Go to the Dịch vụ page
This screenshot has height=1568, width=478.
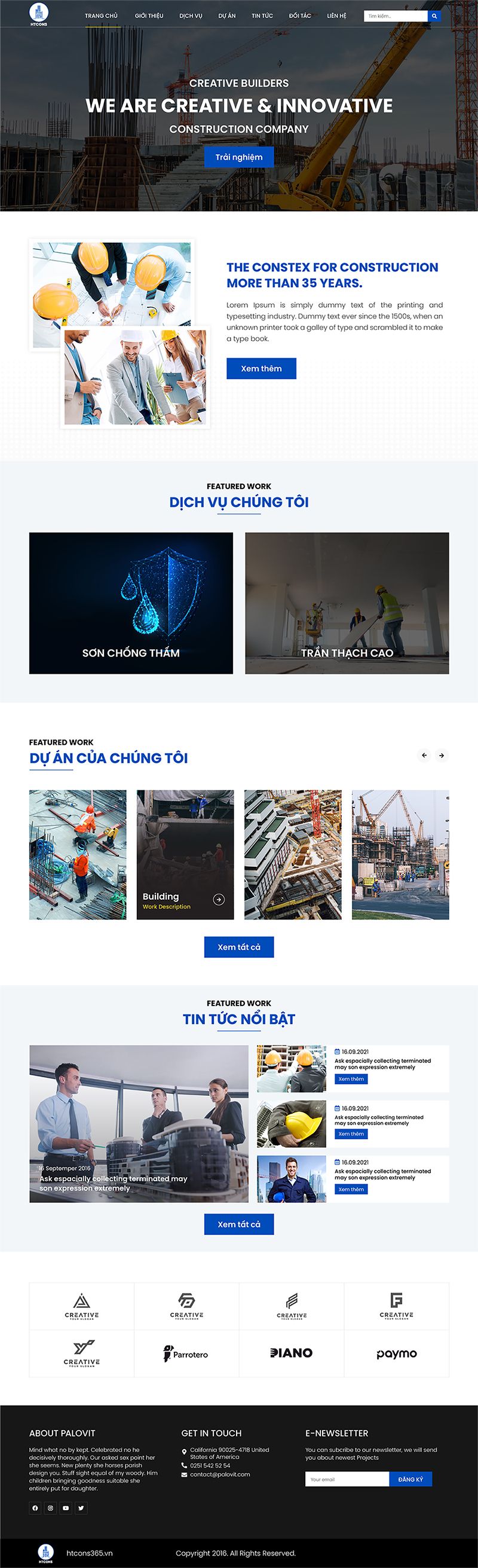[191, 16]
